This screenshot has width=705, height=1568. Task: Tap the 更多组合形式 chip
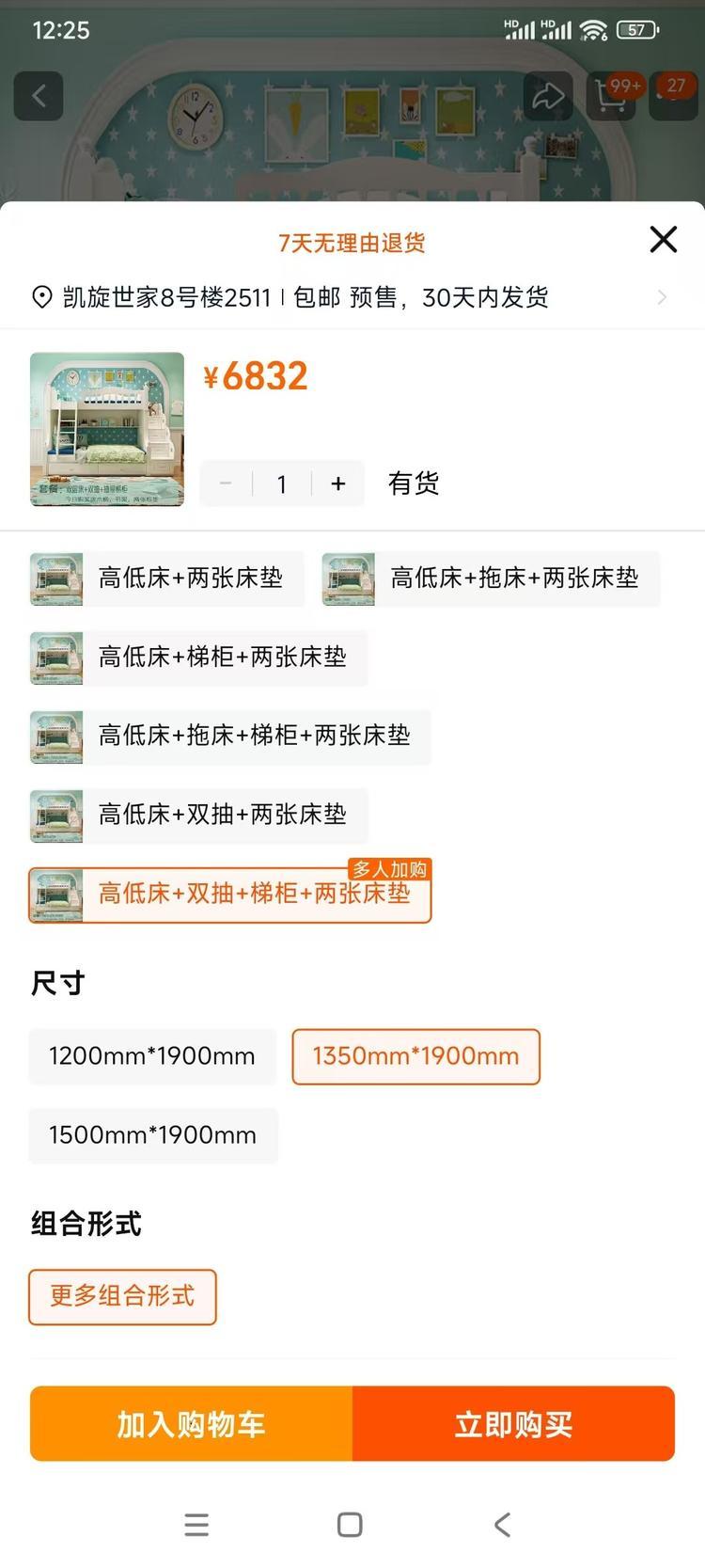122,1297
